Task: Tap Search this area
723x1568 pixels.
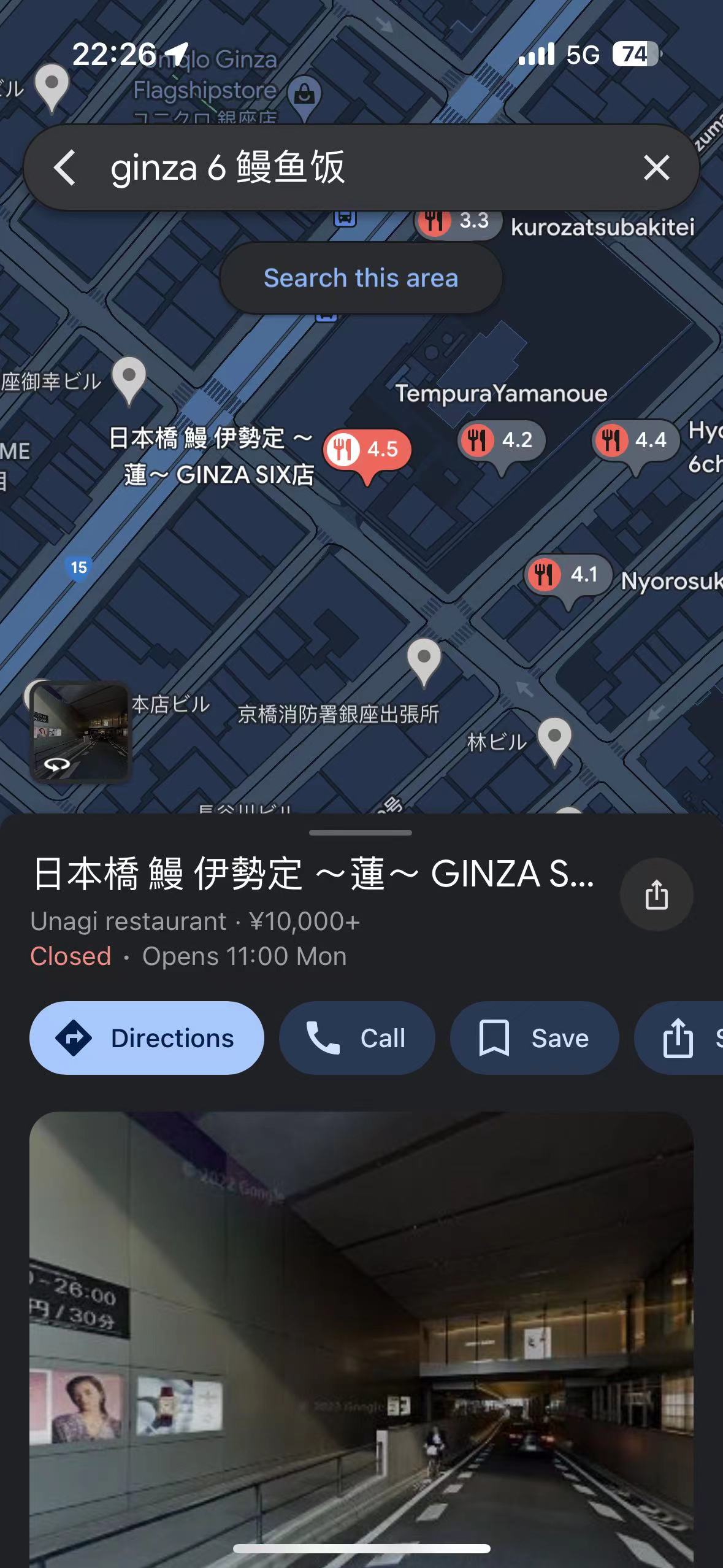Action: [361, 278]
